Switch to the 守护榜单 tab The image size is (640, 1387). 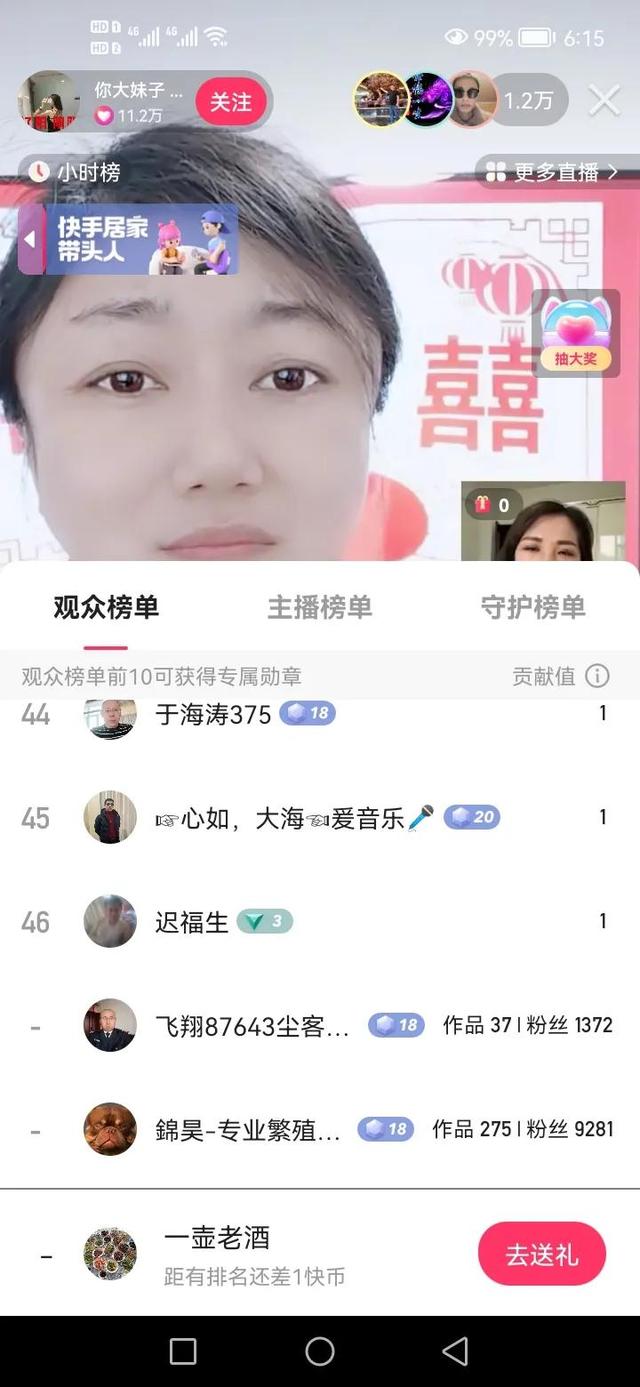532,607
